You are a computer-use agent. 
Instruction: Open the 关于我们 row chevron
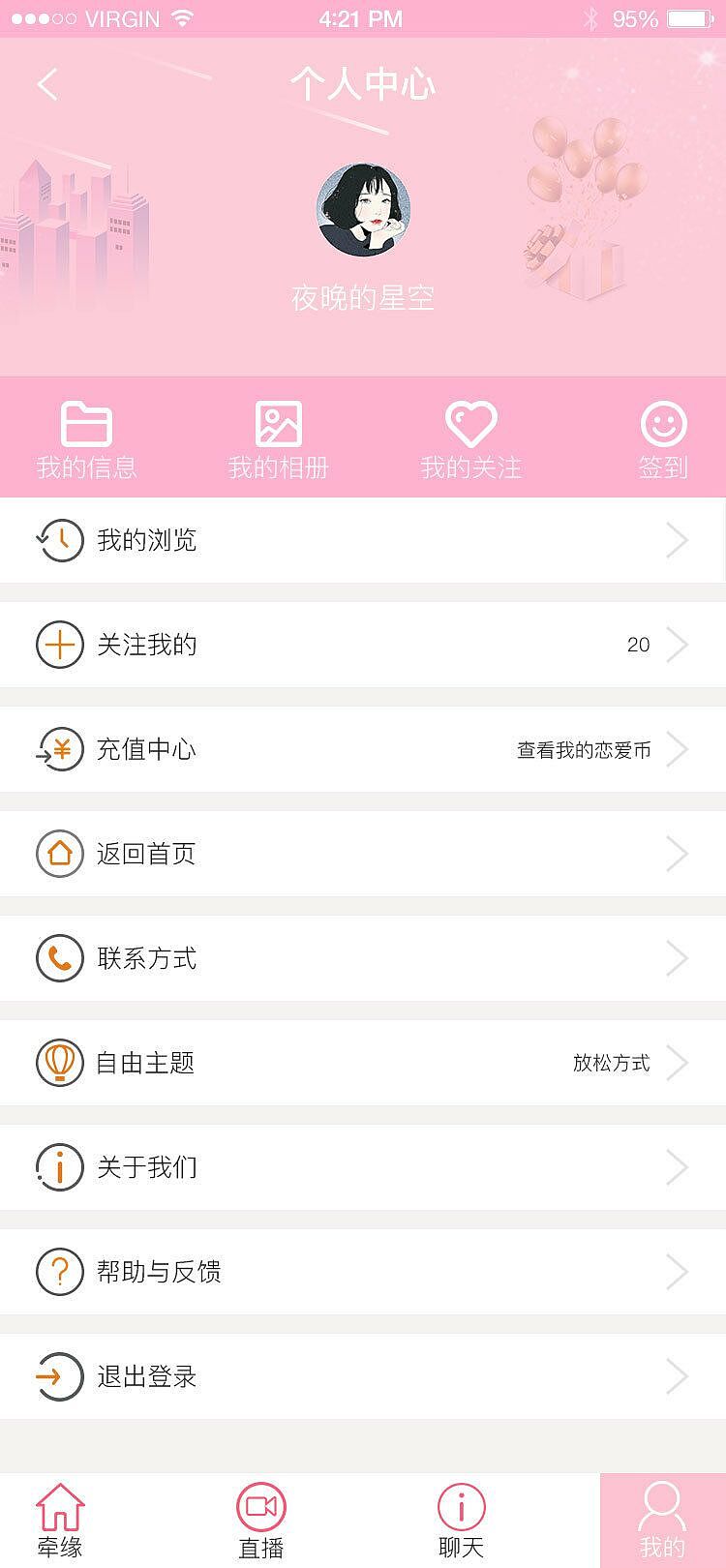(x=677, y=1167)
